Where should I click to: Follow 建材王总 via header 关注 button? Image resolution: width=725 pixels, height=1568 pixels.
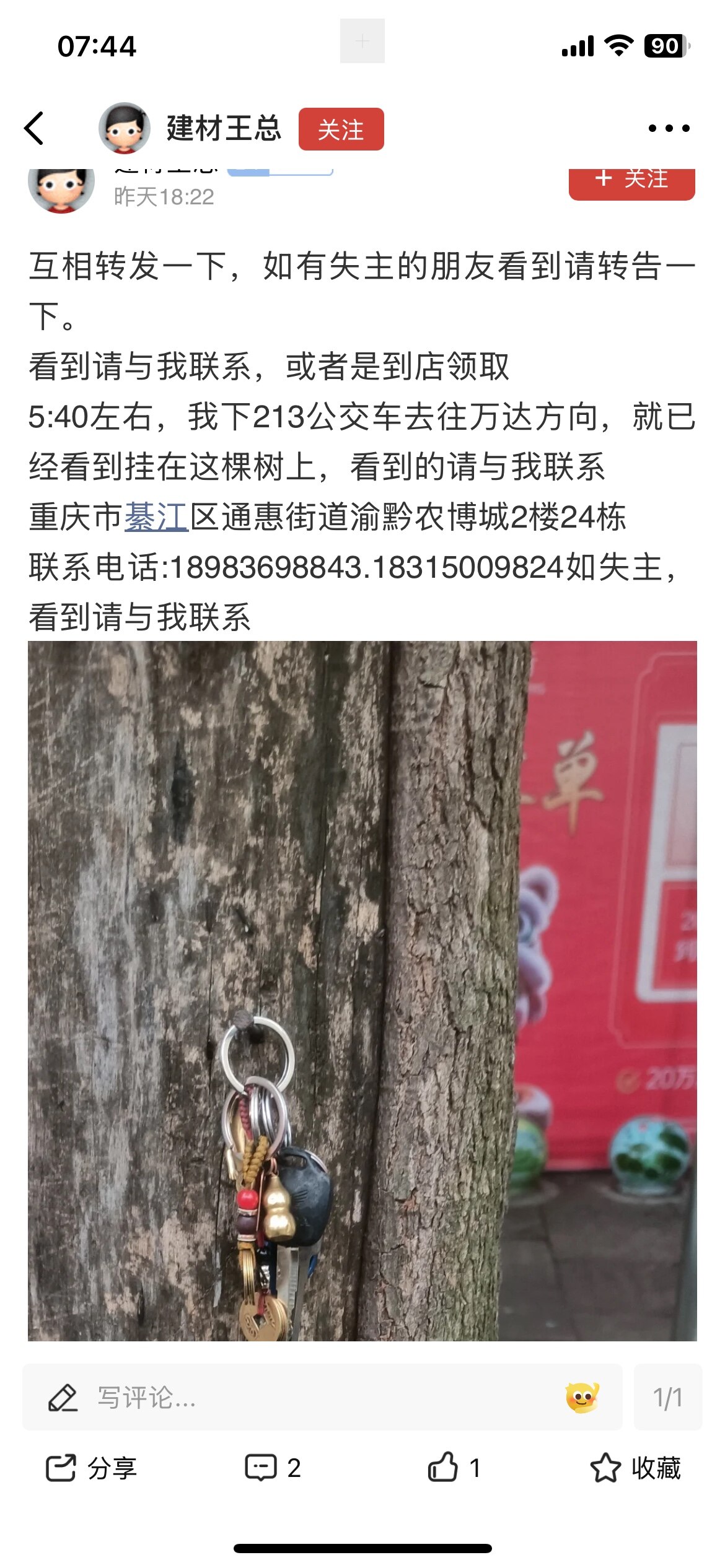(341, 129)
